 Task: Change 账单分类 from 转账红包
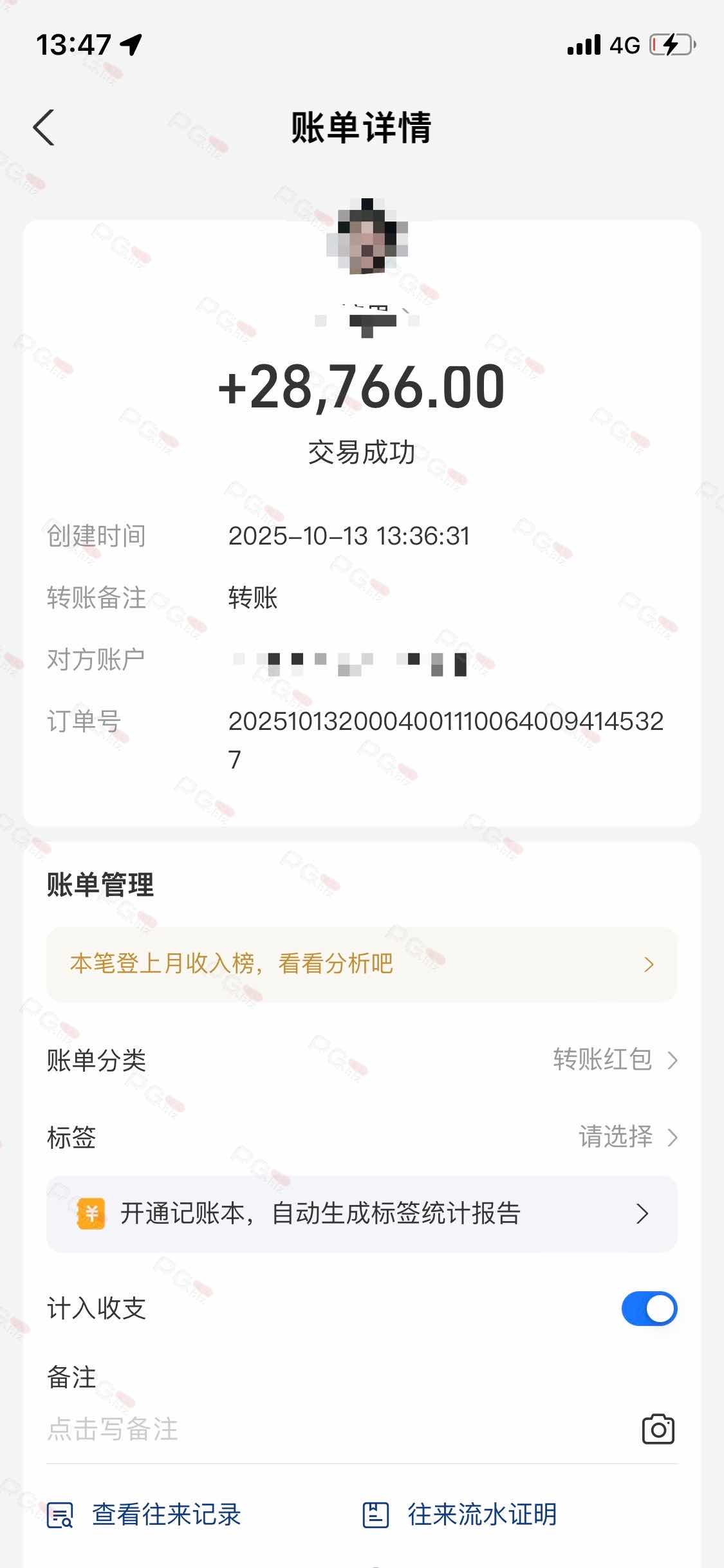click(x=614, y=1059)
